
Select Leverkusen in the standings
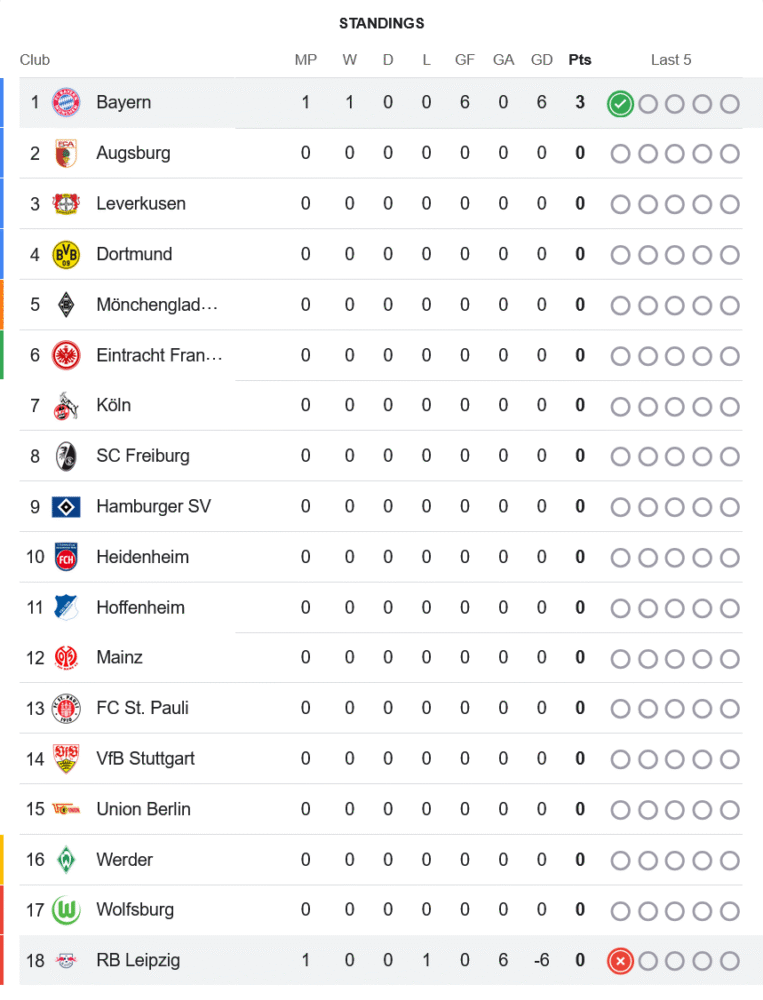coord(140,203)
